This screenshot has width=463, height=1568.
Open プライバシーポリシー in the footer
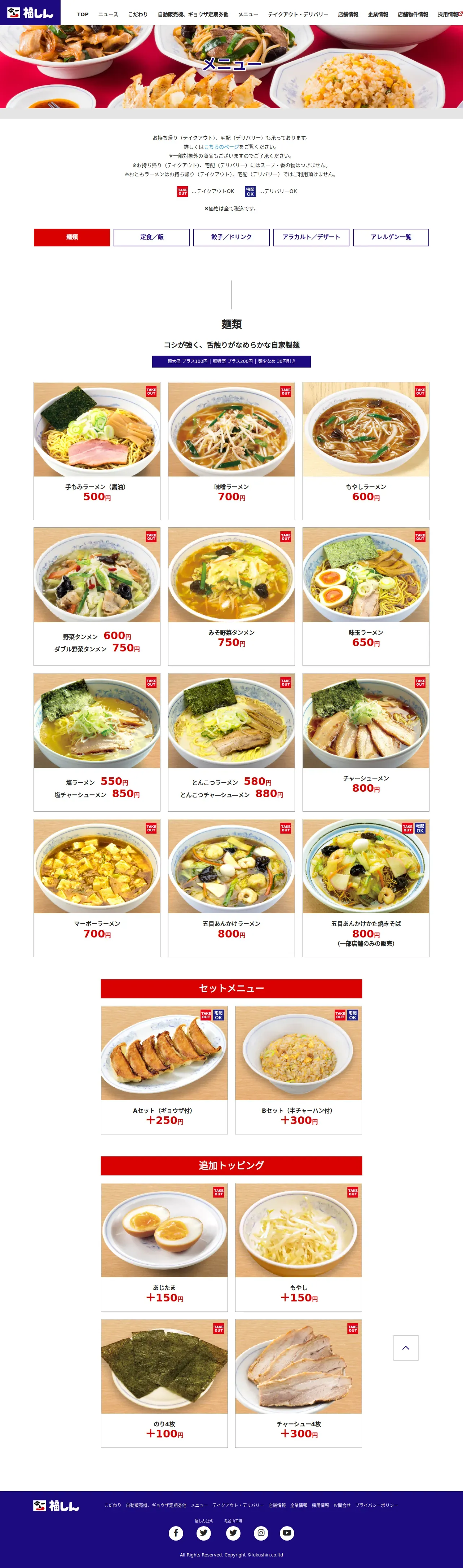point(376,1505)
